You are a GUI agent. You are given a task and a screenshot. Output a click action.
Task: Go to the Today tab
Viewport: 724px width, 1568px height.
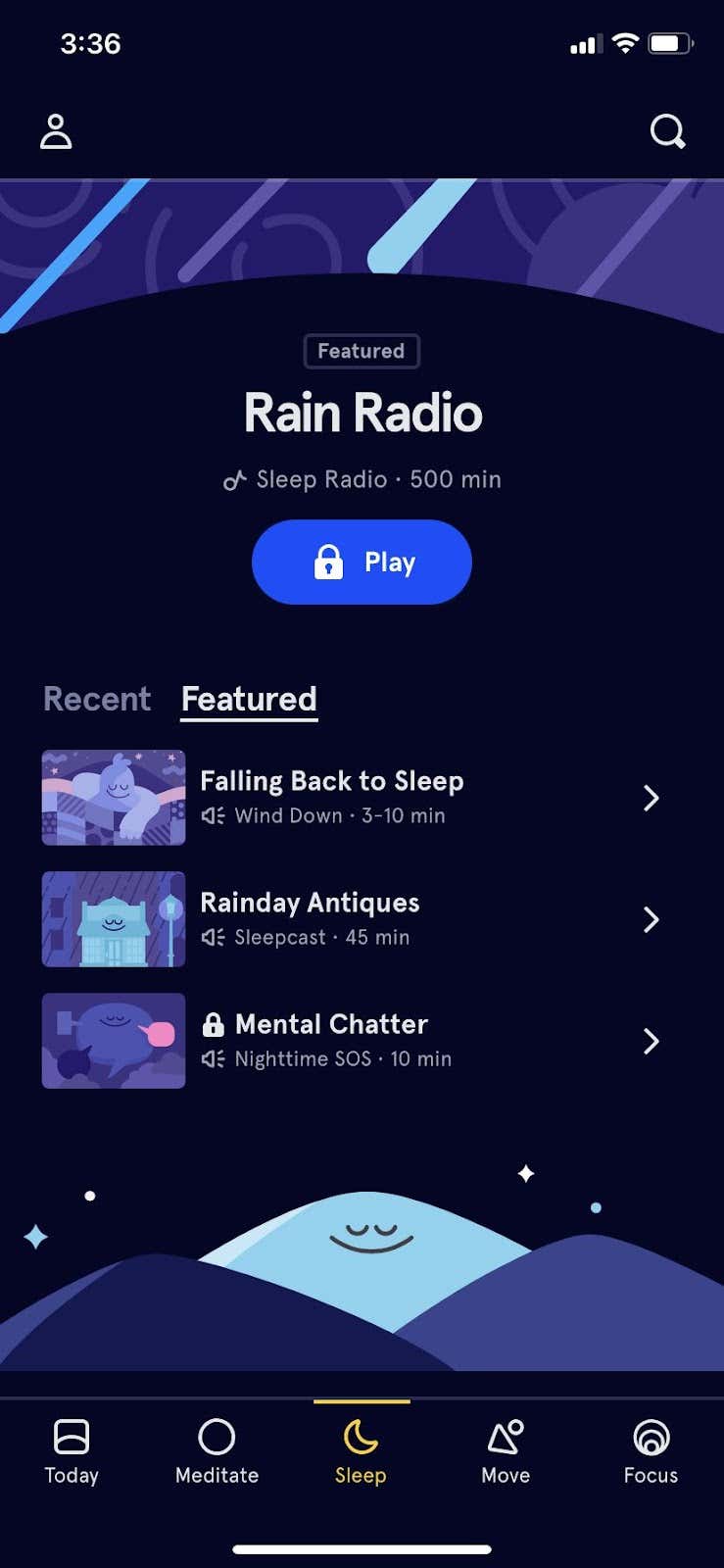(72, 1452)
